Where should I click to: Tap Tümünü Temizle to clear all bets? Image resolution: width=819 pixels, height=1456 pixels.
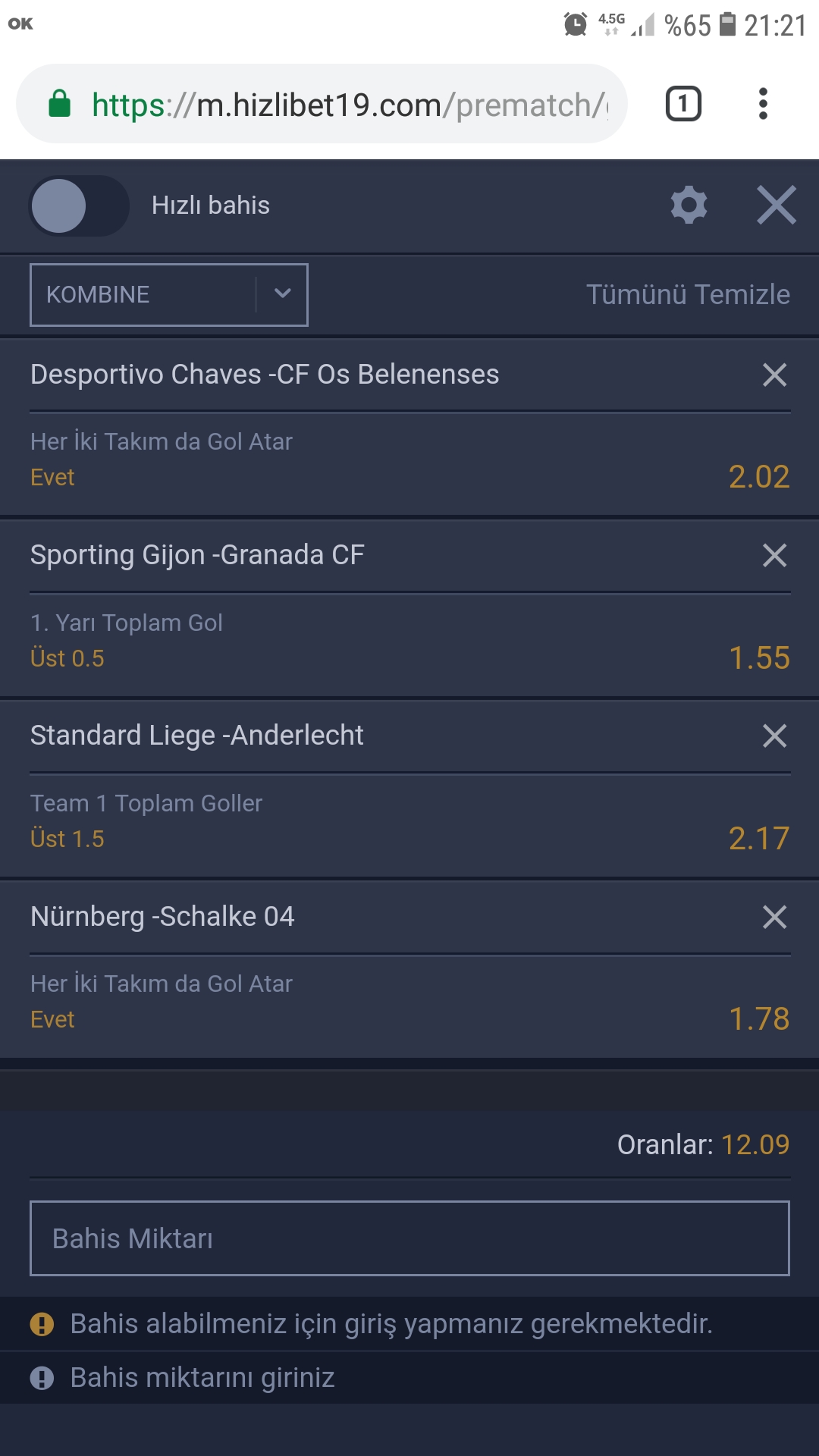coord(688,294)
